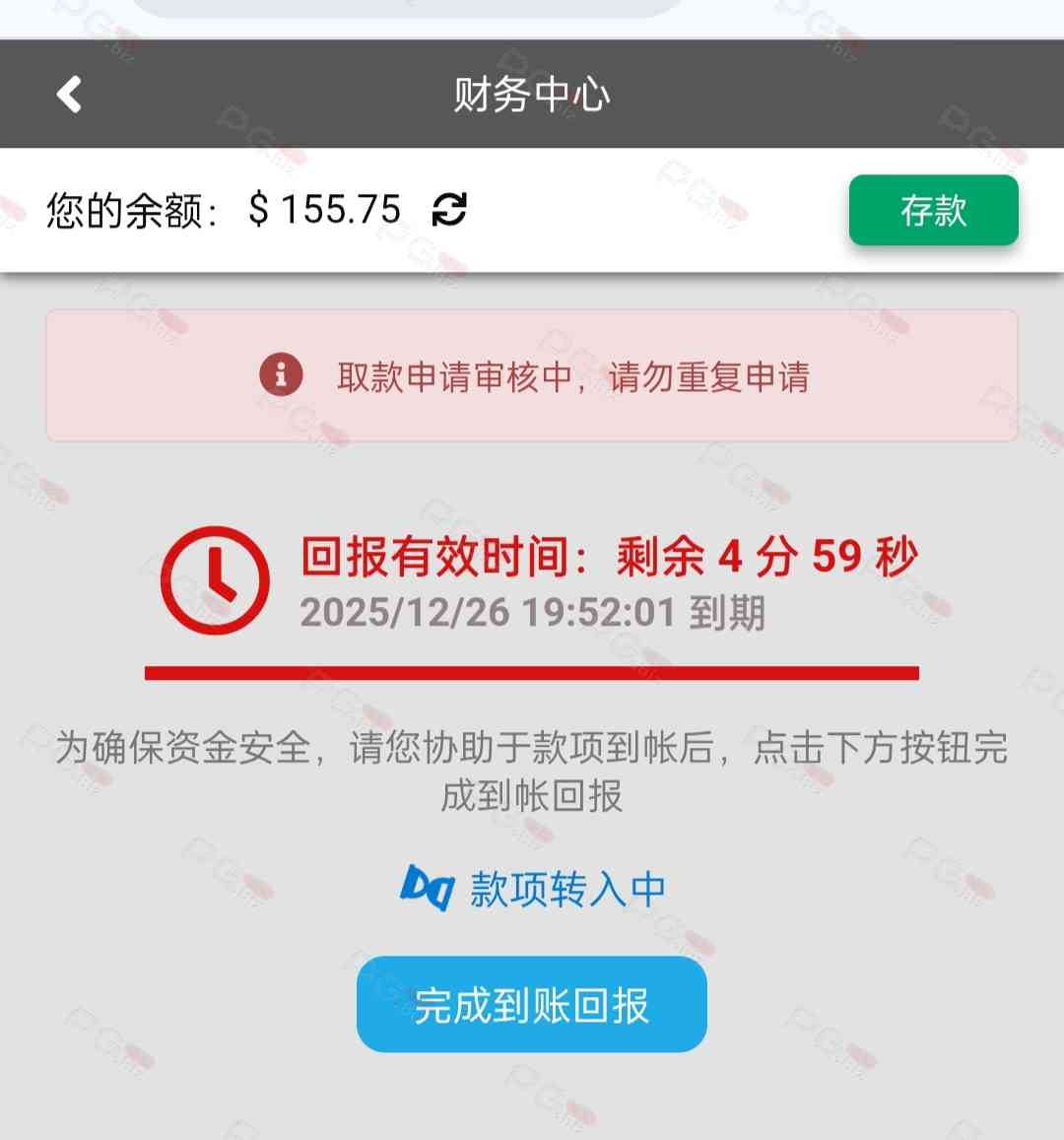
Task: Tap the green 存款 button
Action: click(x=933, y=210)
